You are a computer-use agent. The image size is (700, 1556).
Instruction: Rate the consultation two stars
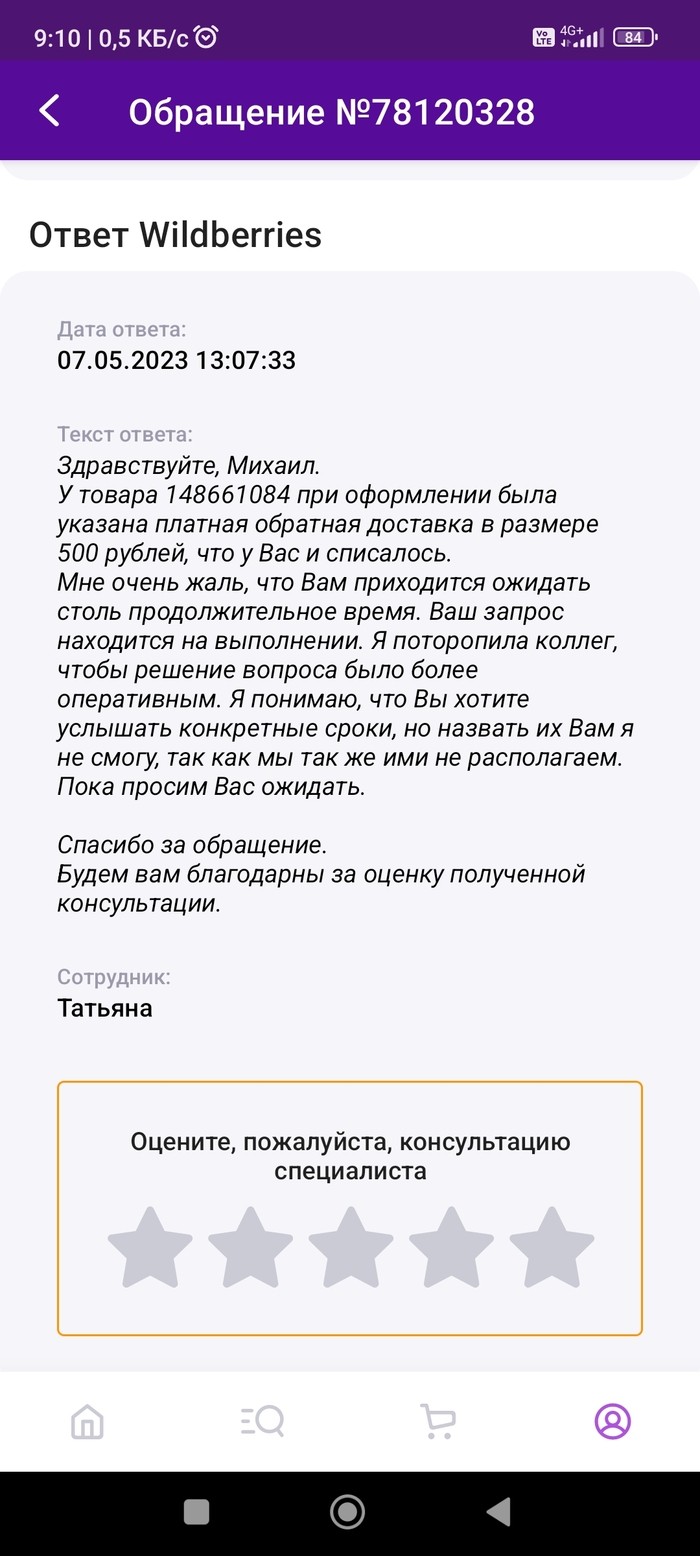pos(250,1248)
